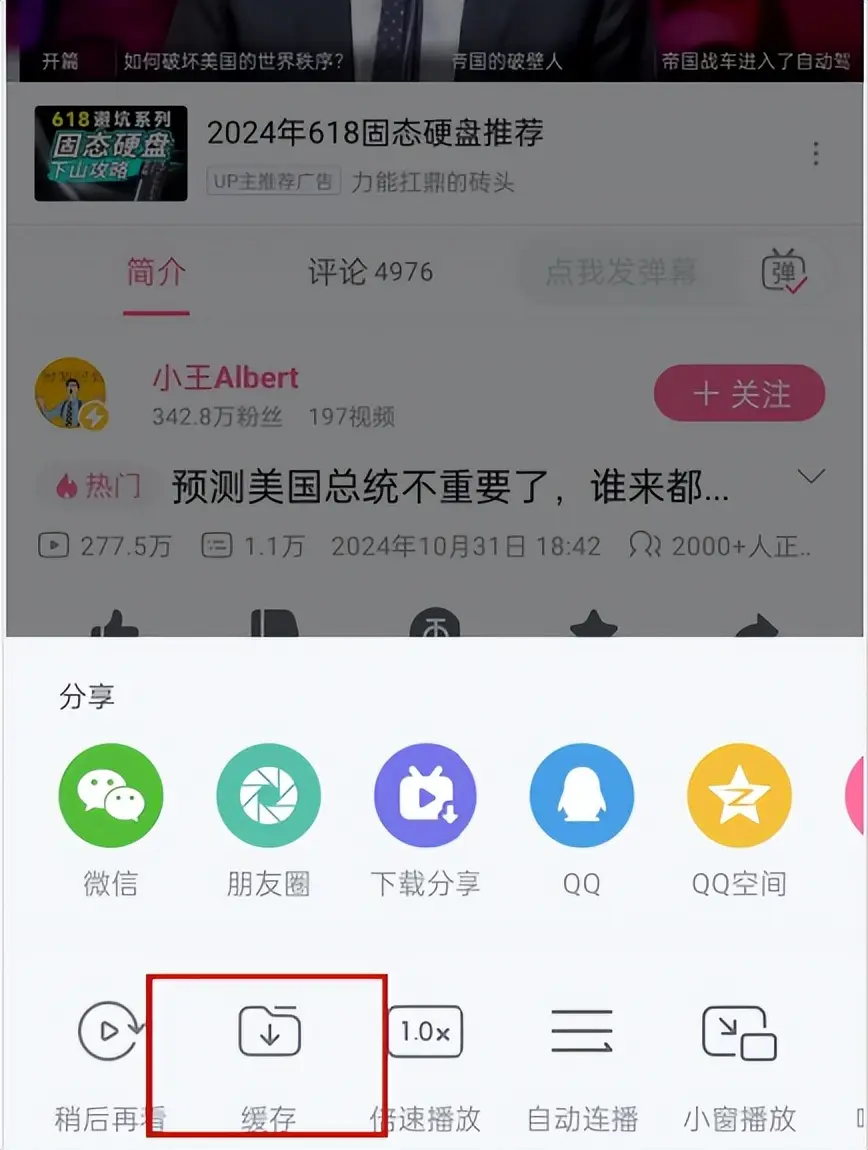Toggle the 弹 danmaku display icon

[x=783, y=272]
